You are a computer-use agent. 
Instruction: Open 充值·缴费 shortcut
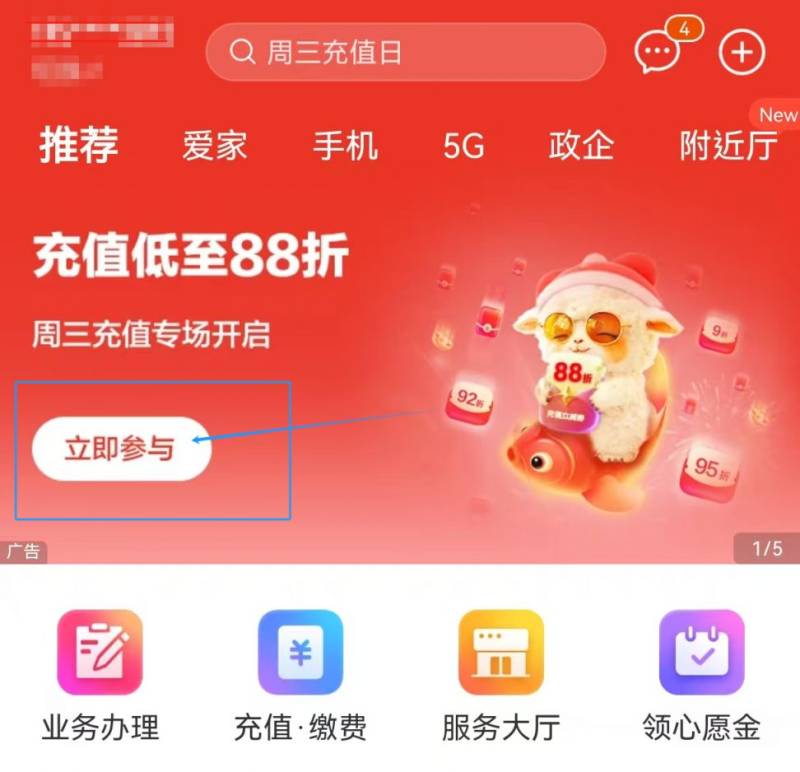point(301,654)
